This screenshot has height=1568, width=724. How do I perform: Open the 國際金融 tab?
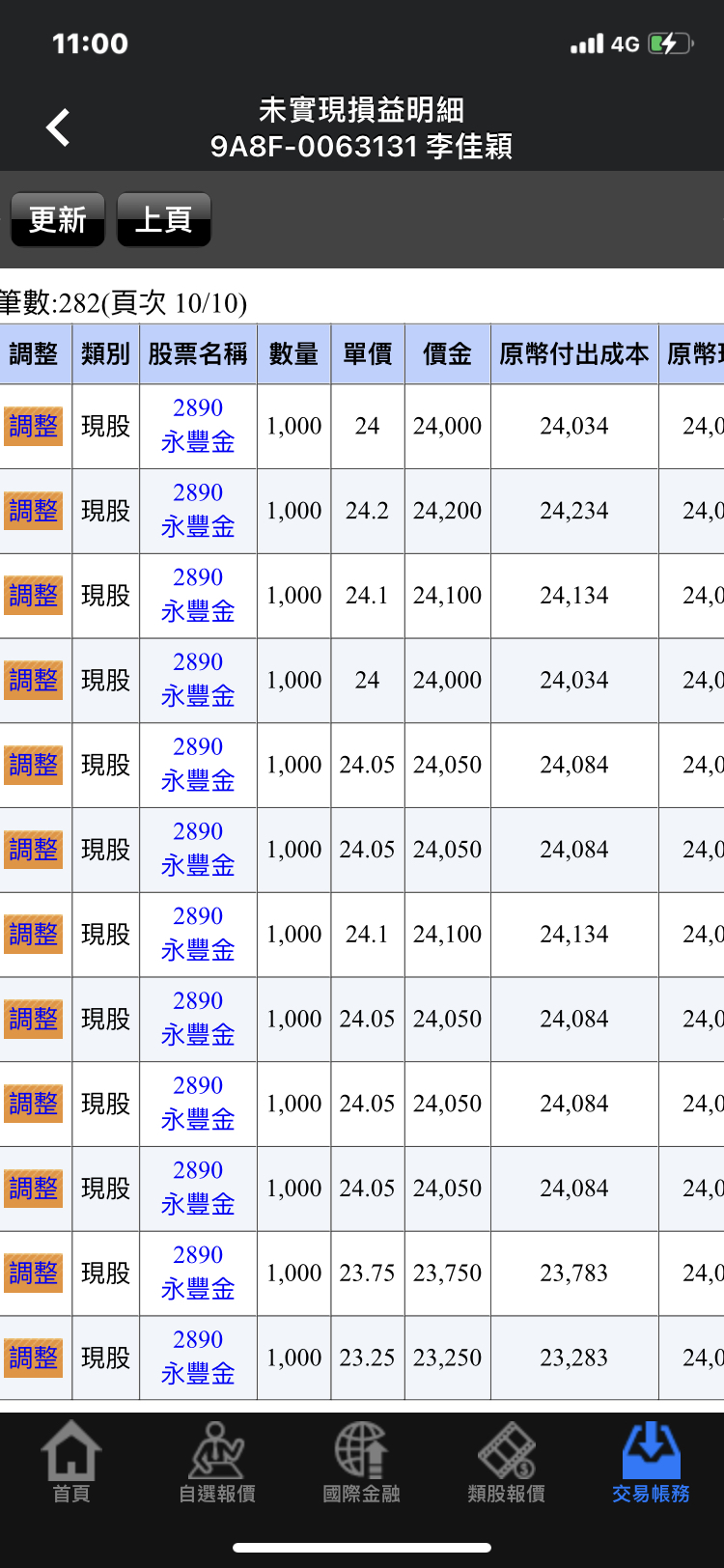click(362, 1462)
